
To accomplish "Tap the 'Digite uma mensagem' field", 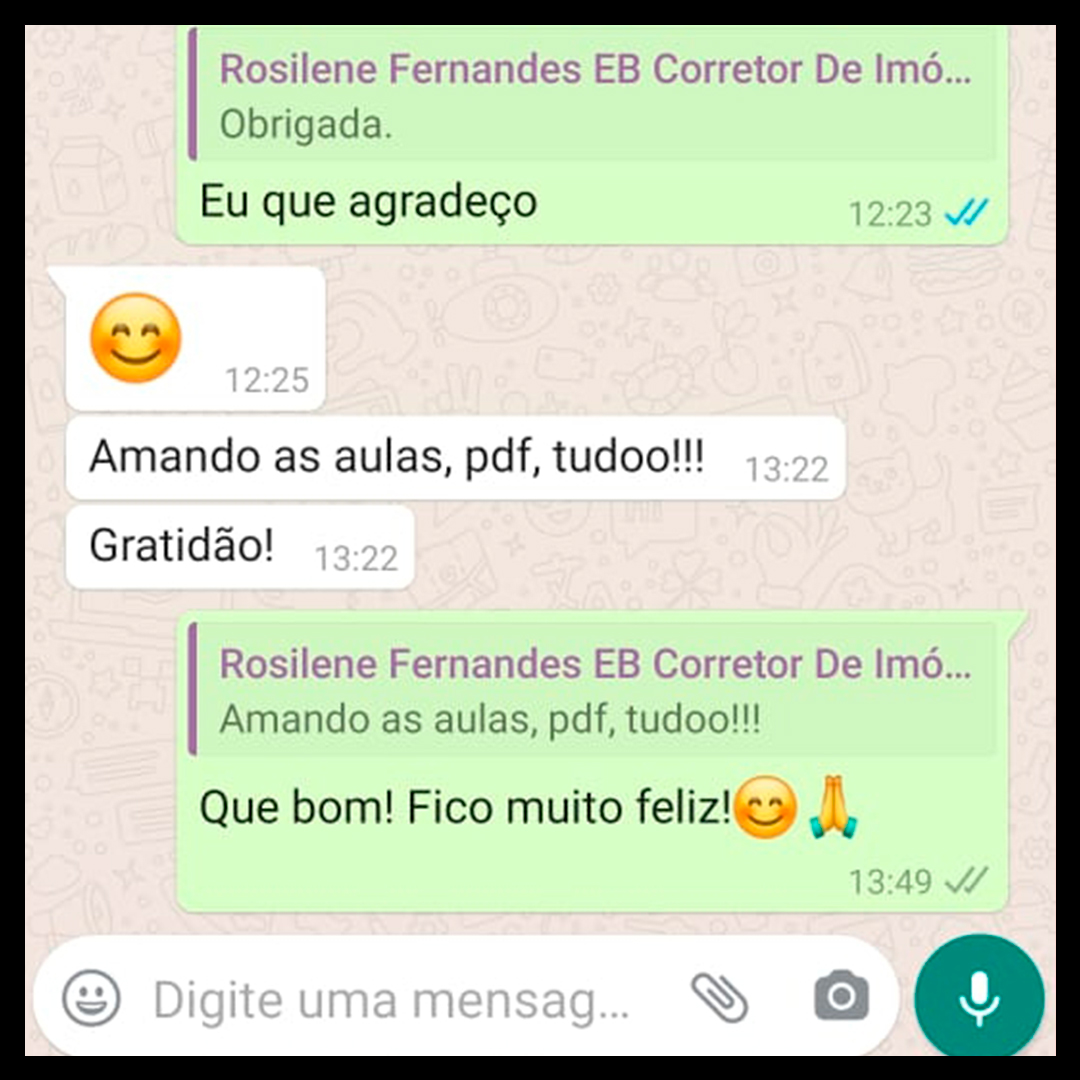I will (400, 999).
